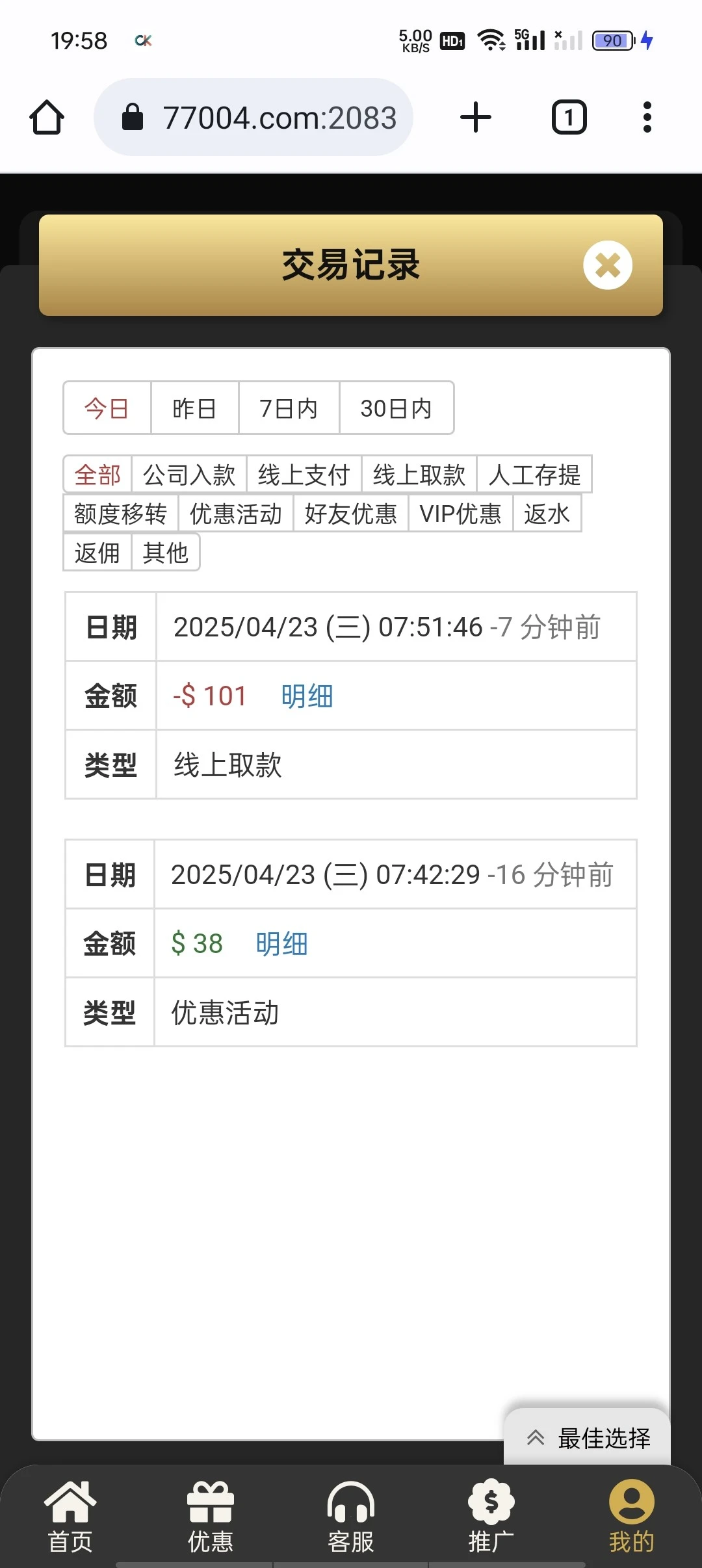Open 明细 for the $38 promotion
Viewport: 702px width, 1568px height.
[281, 943]
